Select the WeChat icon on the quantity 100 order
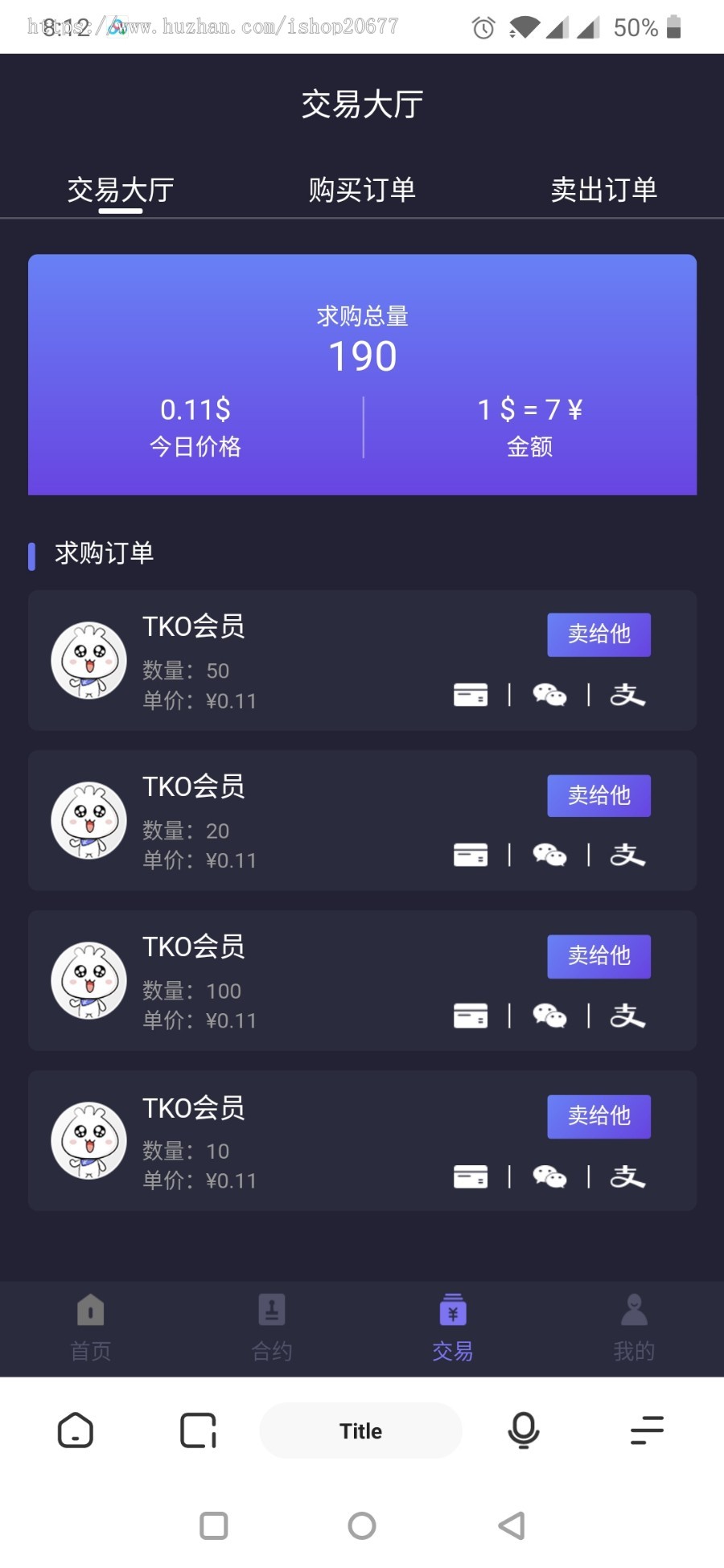724x1568 pixels. coord(549,1016)
